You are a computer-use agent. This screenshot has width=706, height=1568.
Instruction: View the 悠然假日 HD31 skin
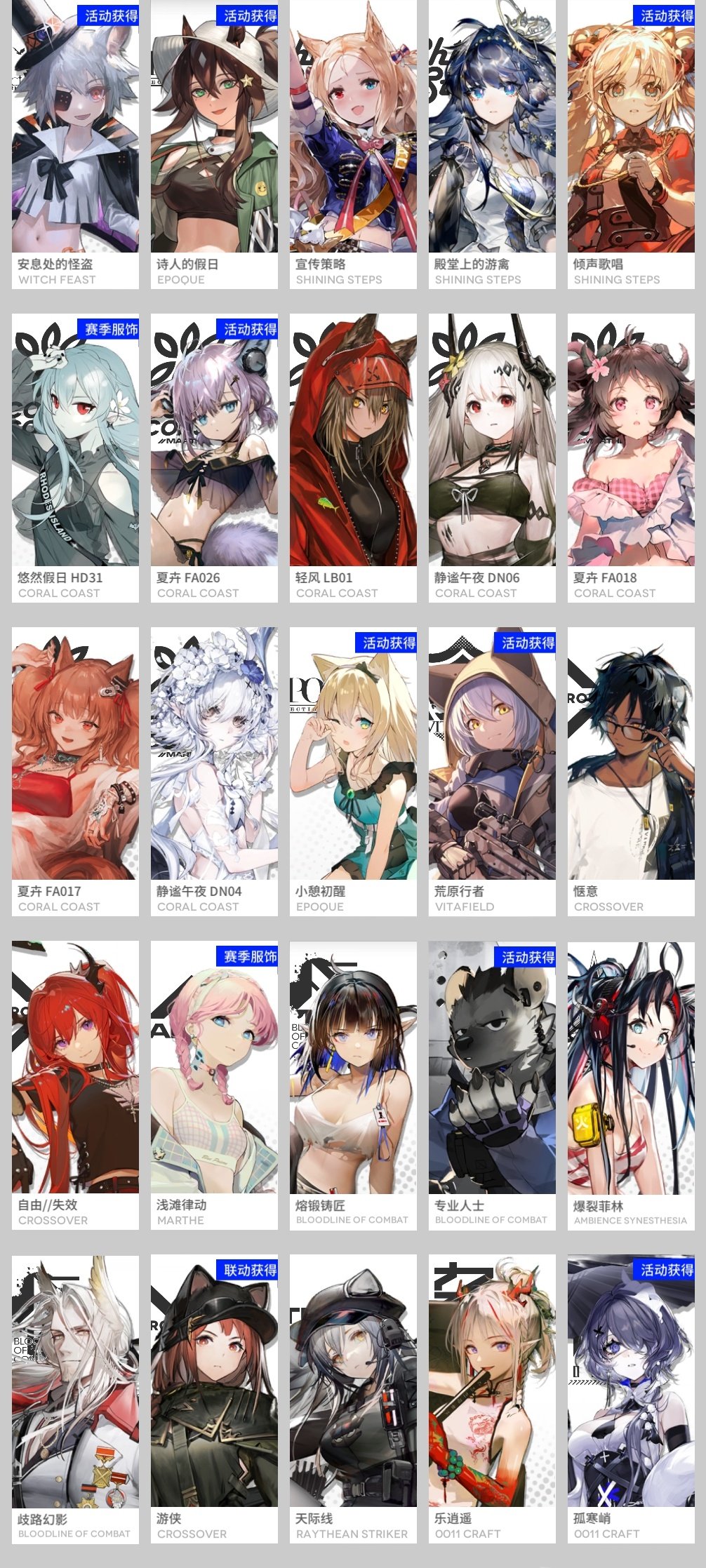pyautogui.click(x=75, y=457)
